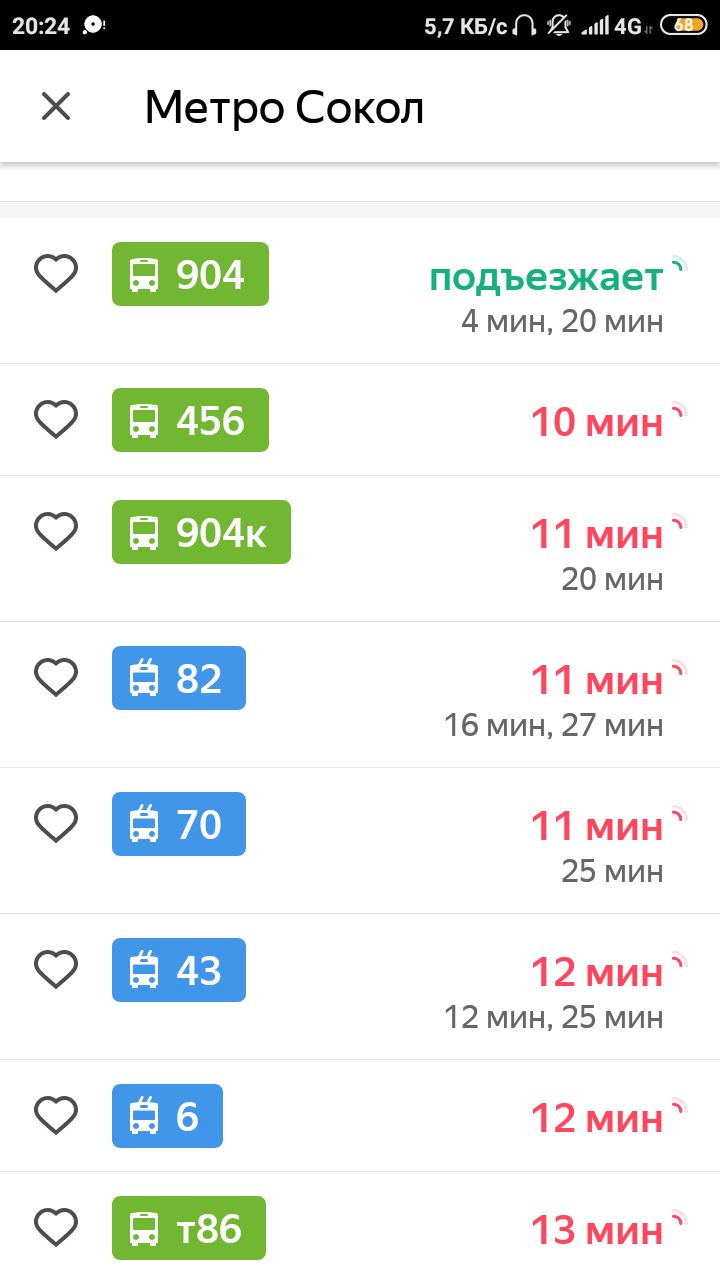Open the trolleybus 6 route row
Image resolution: width=720 pixels, height=1280 pixels.
(360, 1116)
